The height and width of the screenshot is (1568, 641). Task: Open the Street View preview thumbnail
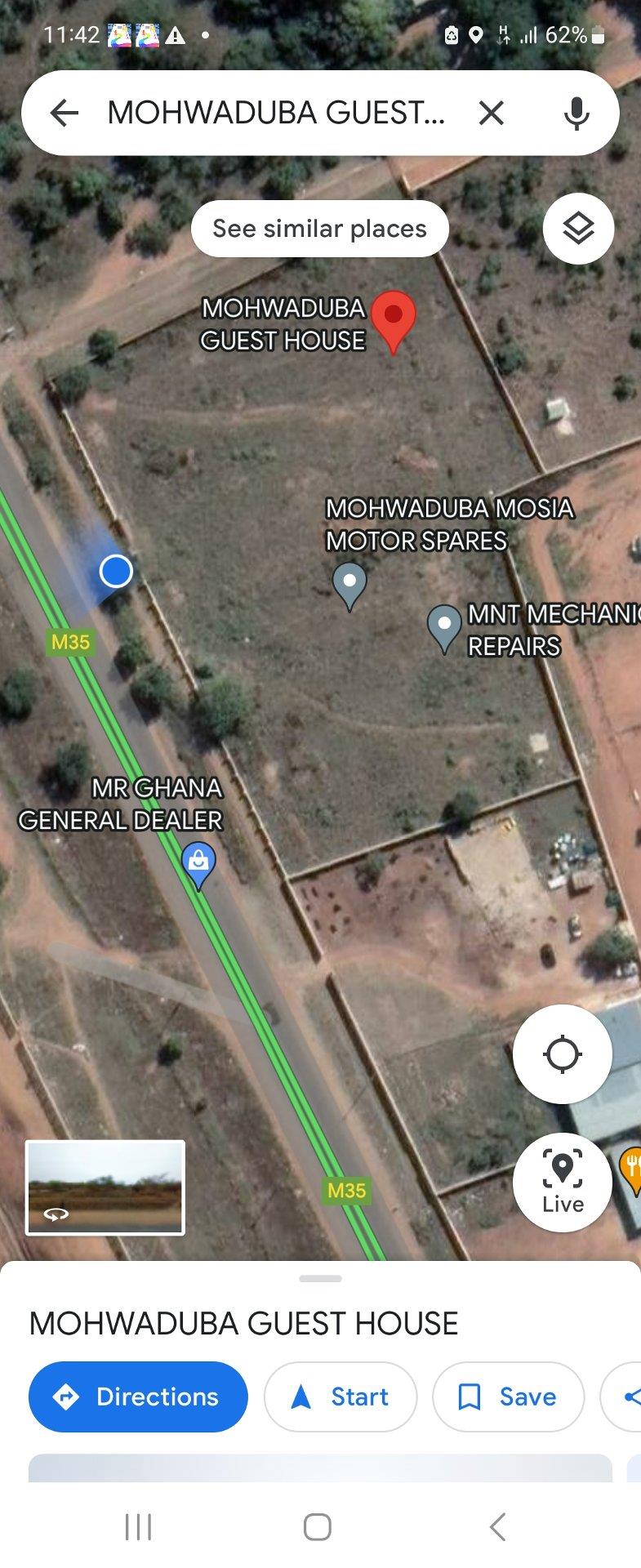point(106,1187)
